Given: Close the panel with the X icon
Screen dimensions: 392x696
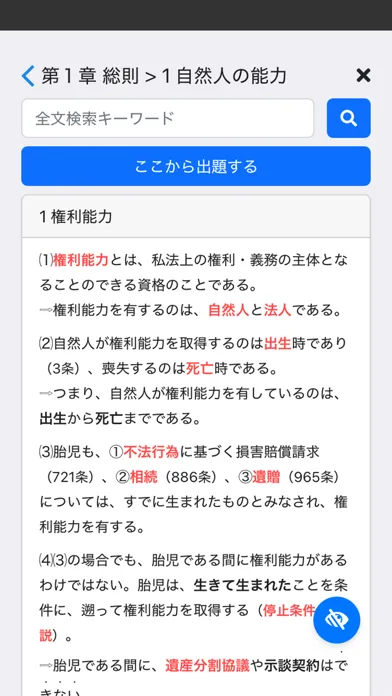Looking at the screenshot, I should 363,75.
